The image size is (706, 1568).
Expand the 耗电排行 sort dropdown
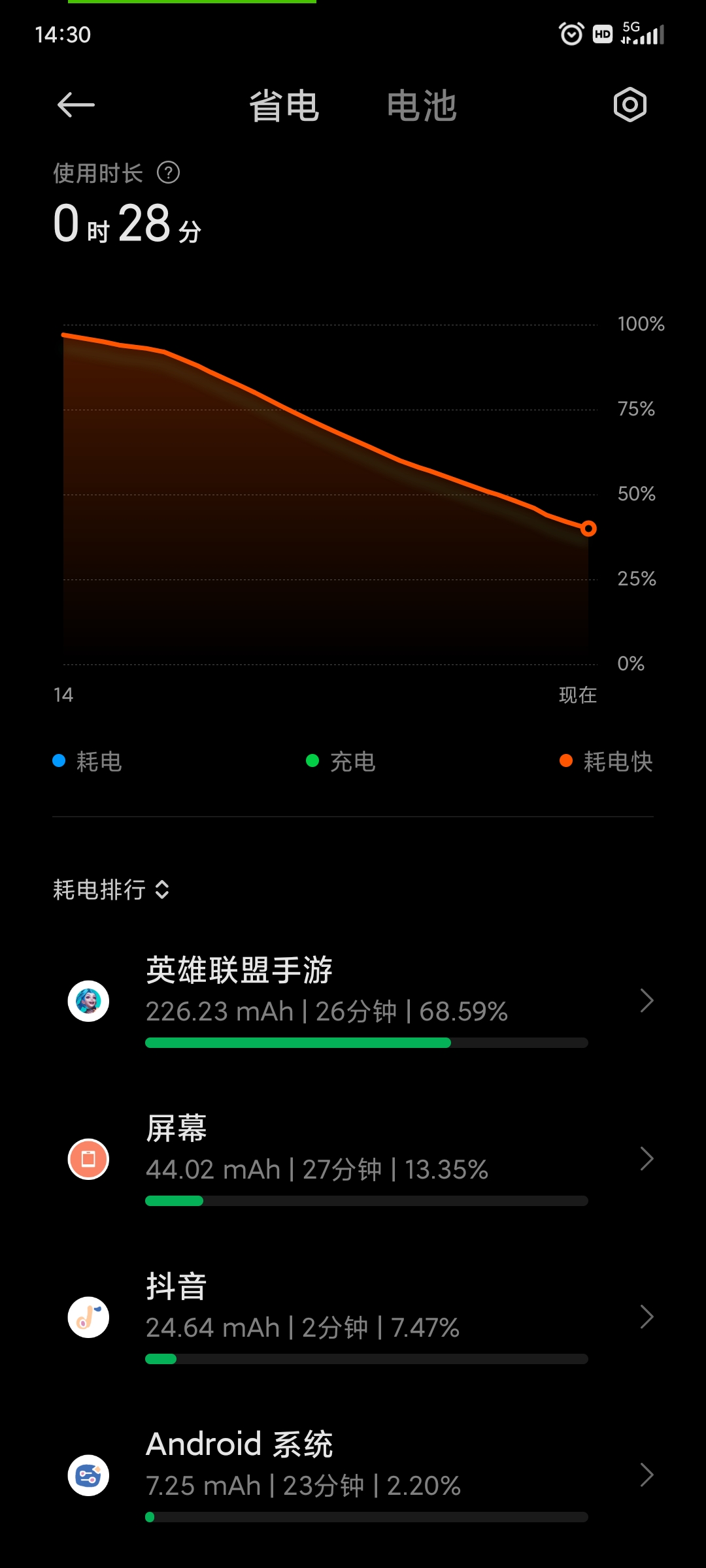pyautogui.click(x=112, y=890)
